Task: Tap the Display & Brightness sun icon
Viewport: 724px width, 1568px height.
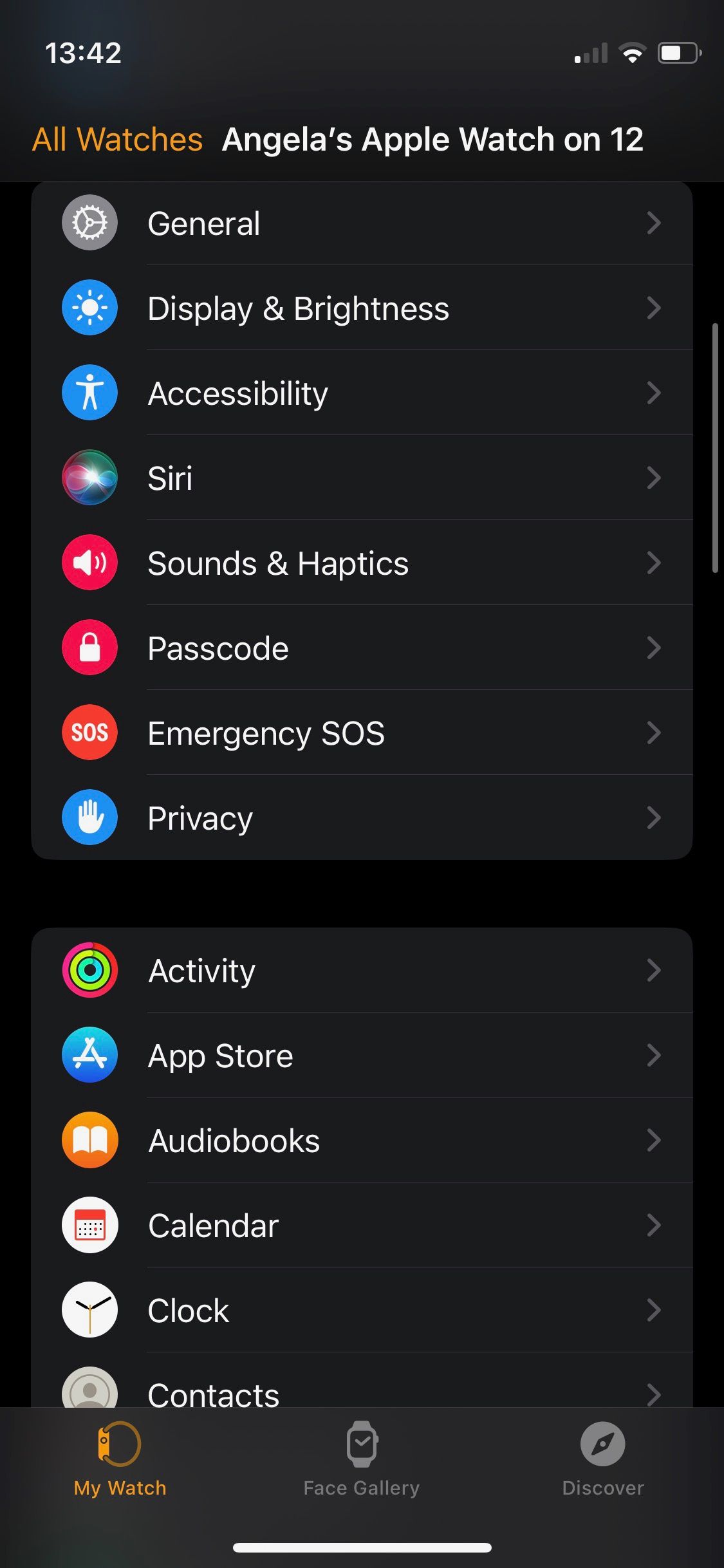Action: [x=89, y=308]
